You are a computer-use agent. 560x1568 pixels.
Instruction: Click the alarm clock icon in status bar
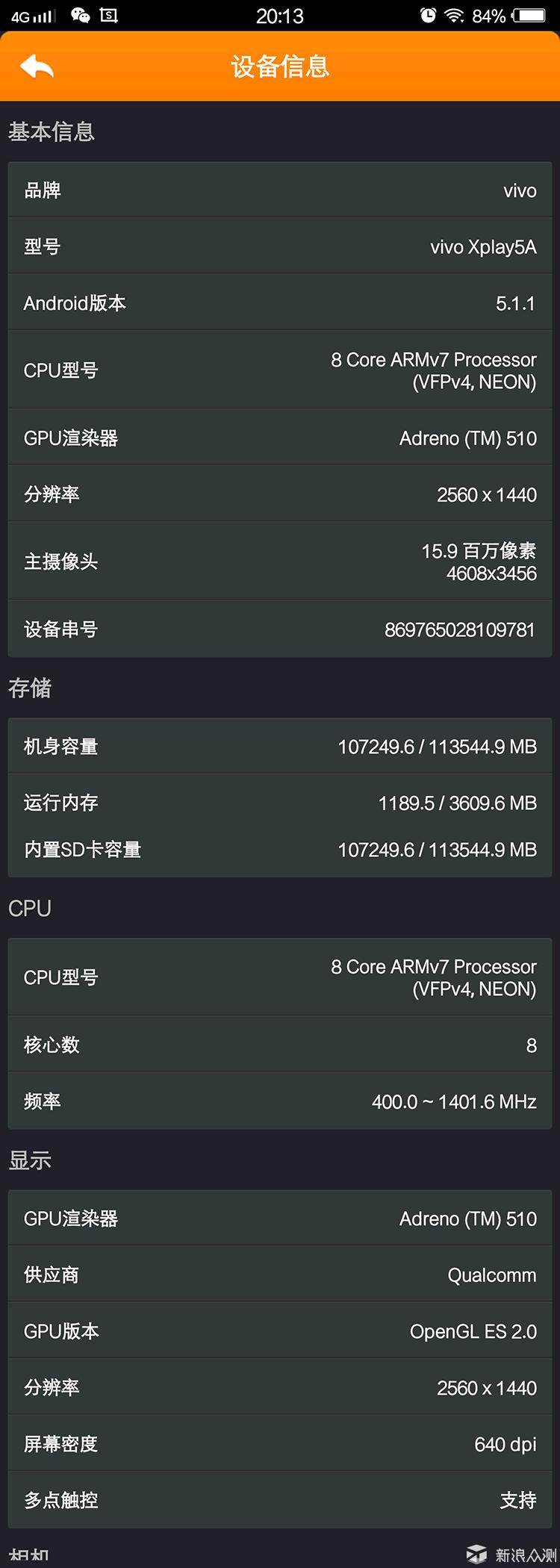(429, 15)
